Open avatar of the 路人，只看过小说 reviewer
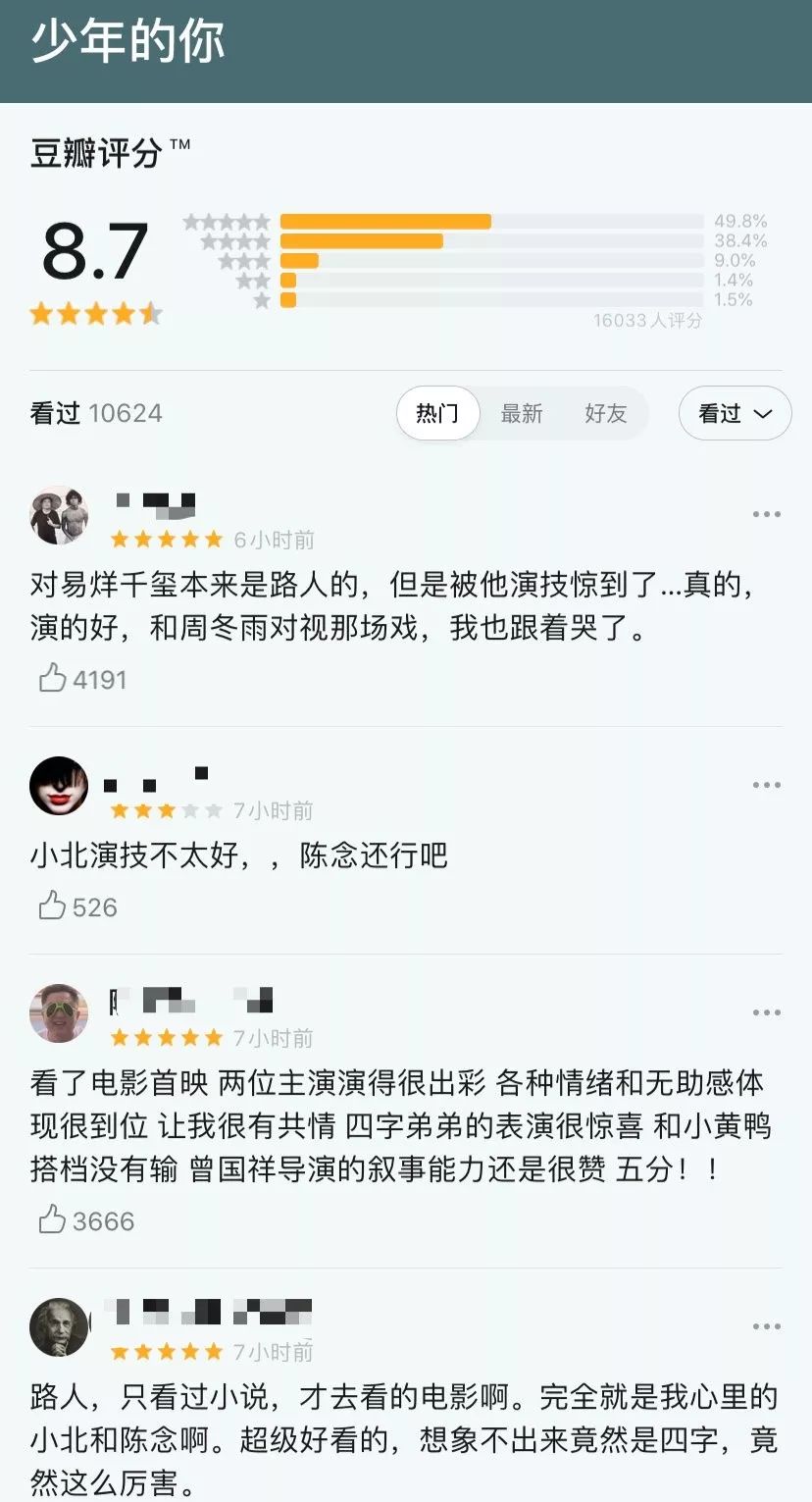Image resolution: width=812 pixels, height=1502 pixels. point(59,1327)
